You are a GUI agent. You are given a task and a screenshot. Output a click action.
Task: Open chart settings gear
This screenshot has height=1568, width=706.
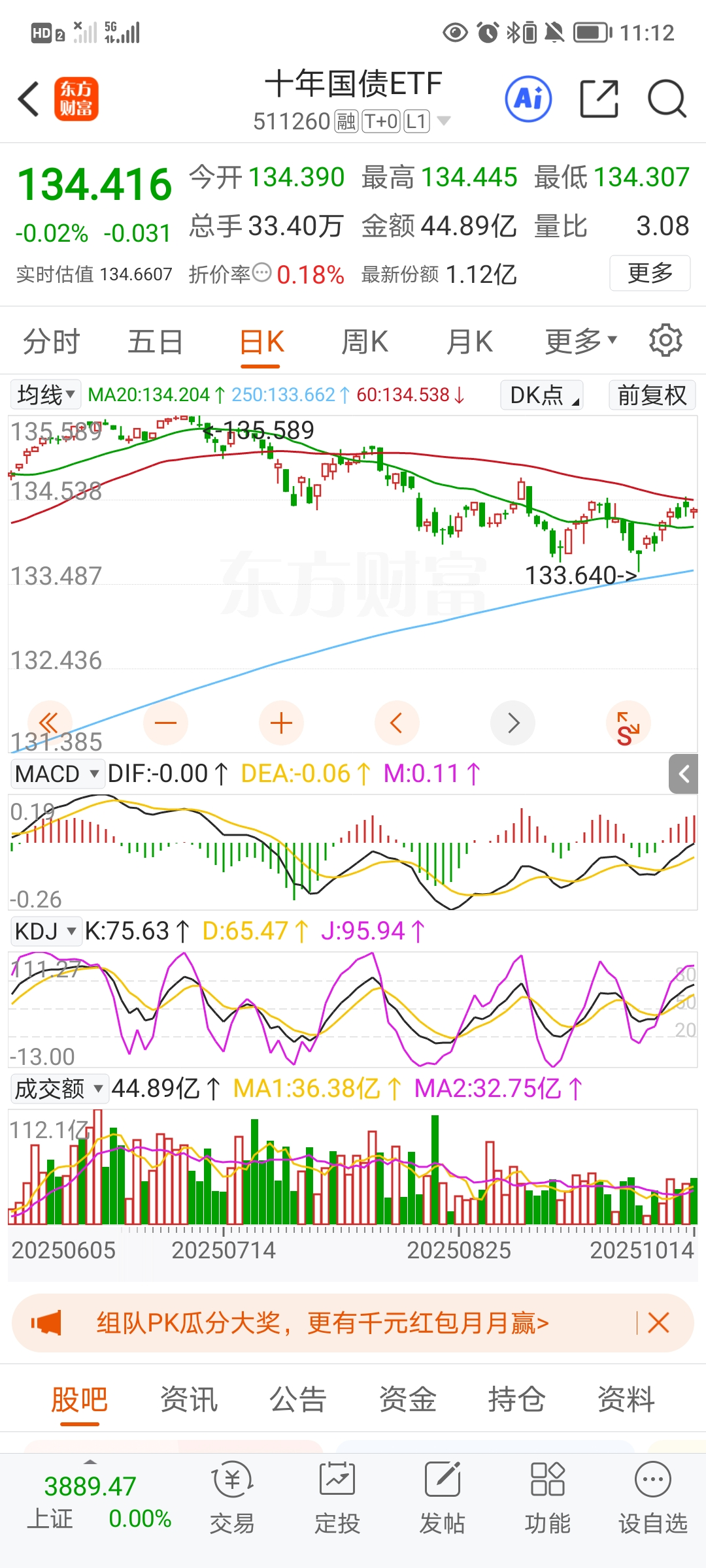(665, 340)
